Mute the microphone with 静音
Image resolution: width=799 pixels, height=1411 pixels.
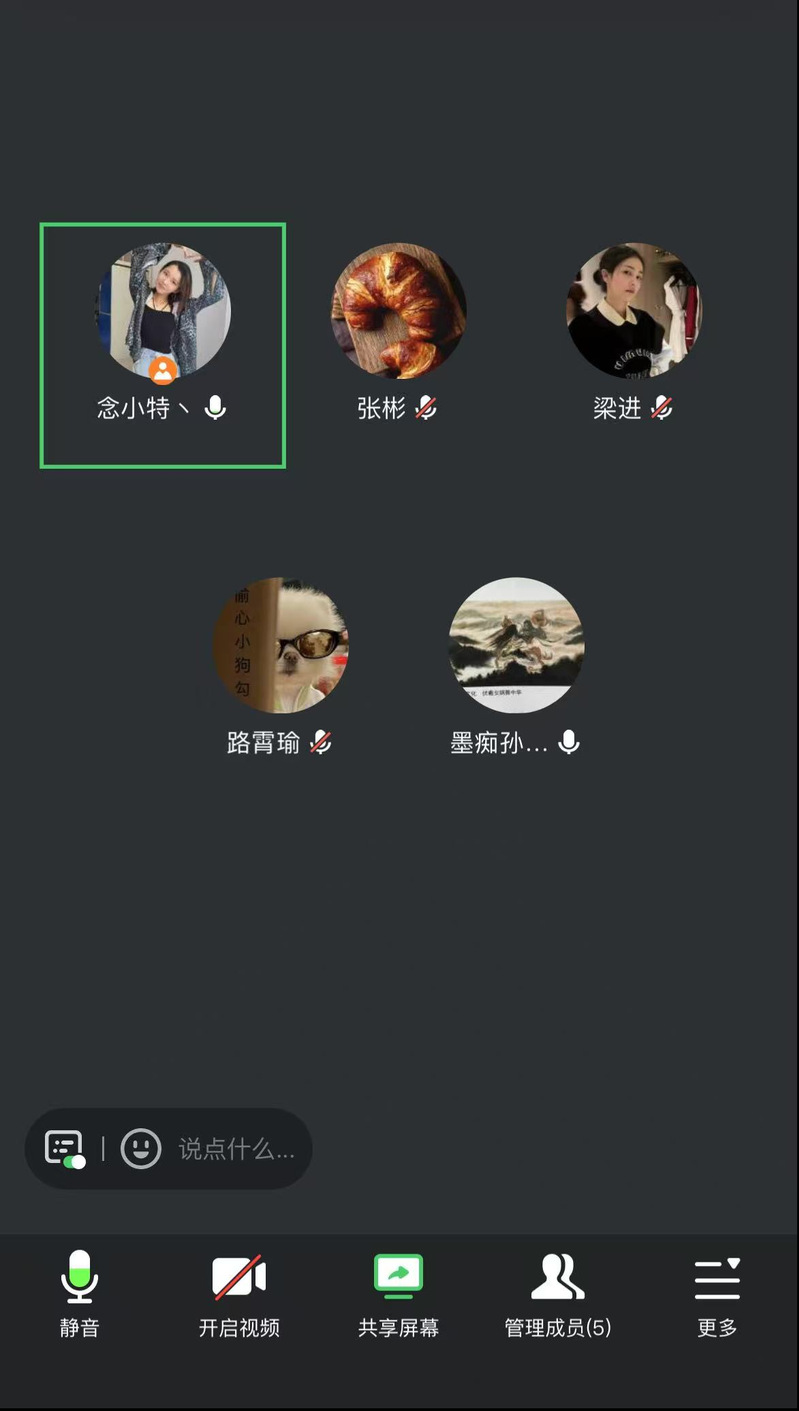coord(79,1293)
